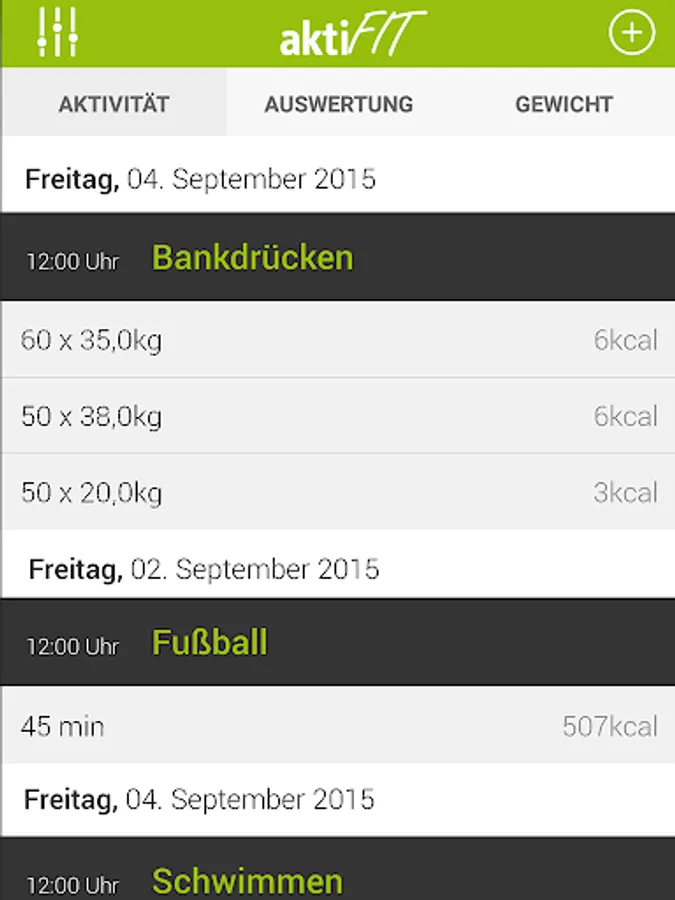Select the 60 x 35,0kg set
The image size is (675, 900).
click(337, 340)
